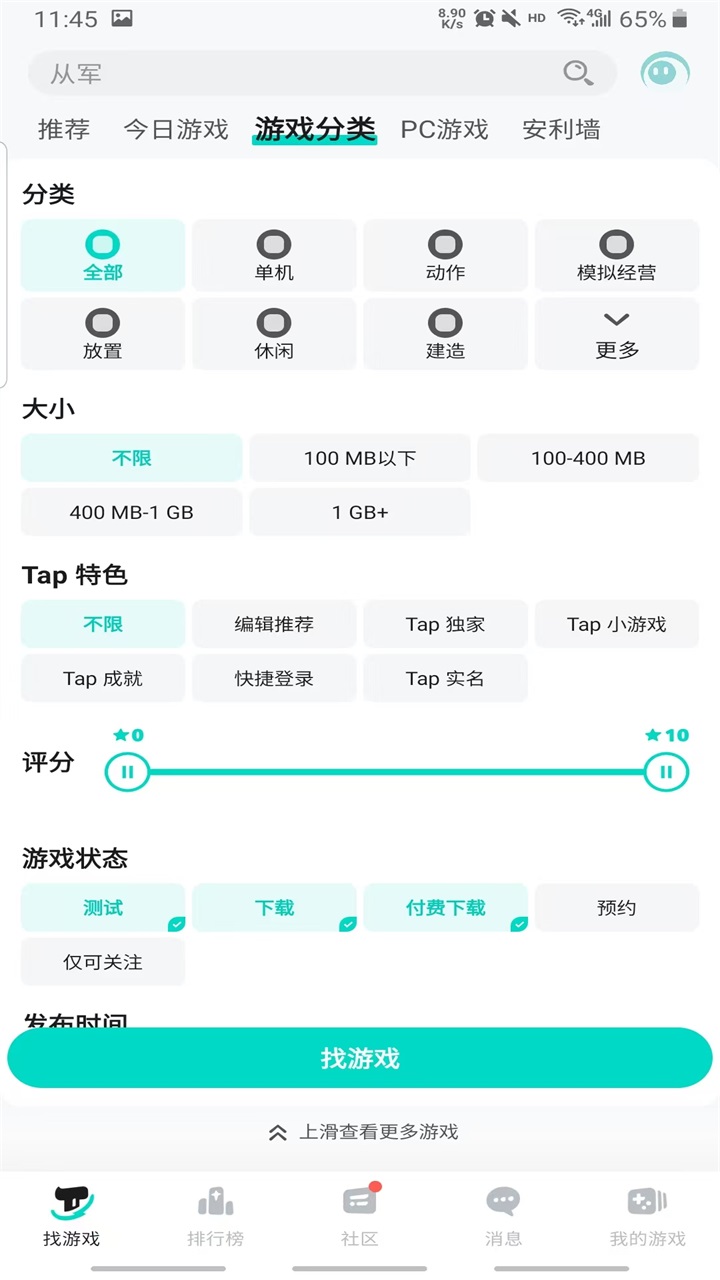The width and height of the screenshot is (720, 1280).
Task: Switch to the 推荐 tab
Action: tap(64, 129)
